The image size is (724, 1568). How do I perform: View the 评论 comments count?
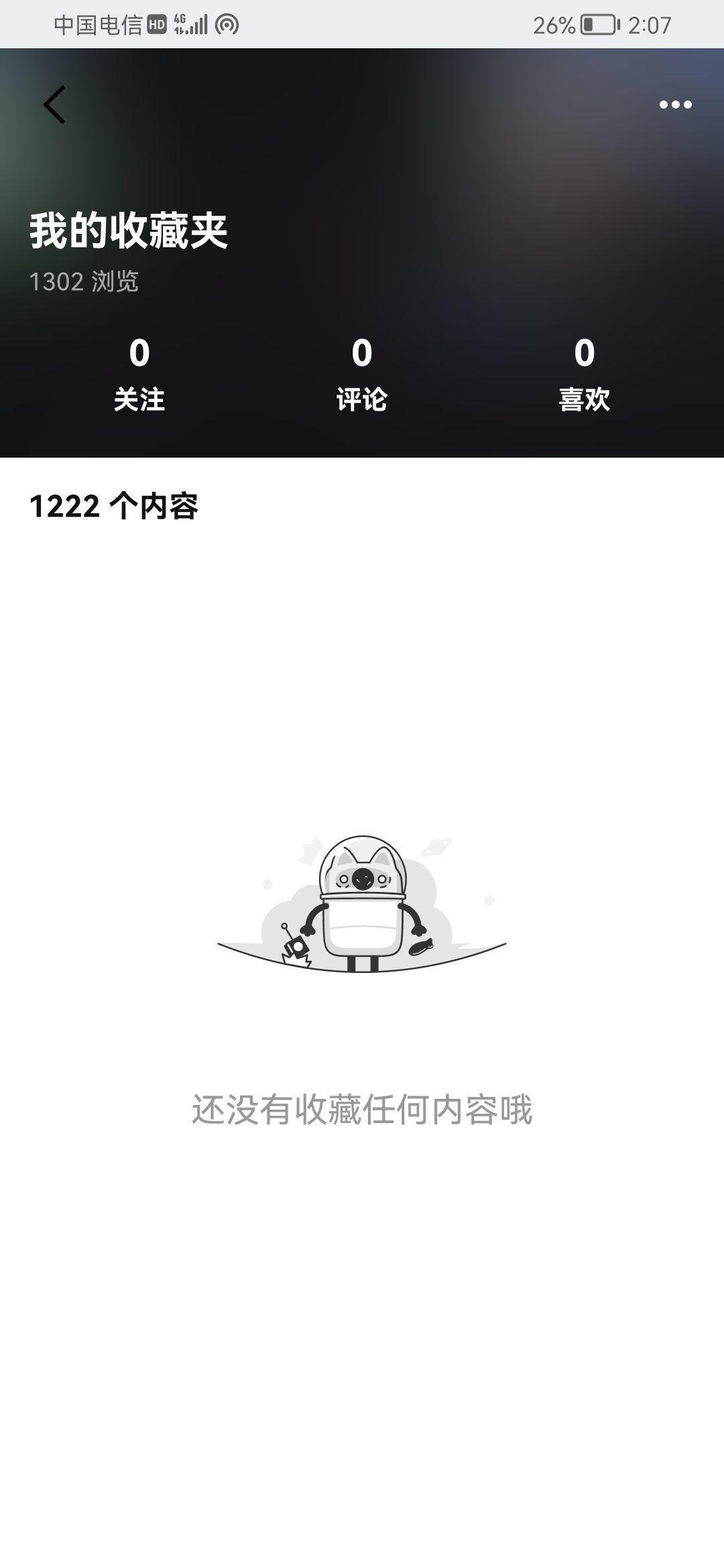pos(362,374)
